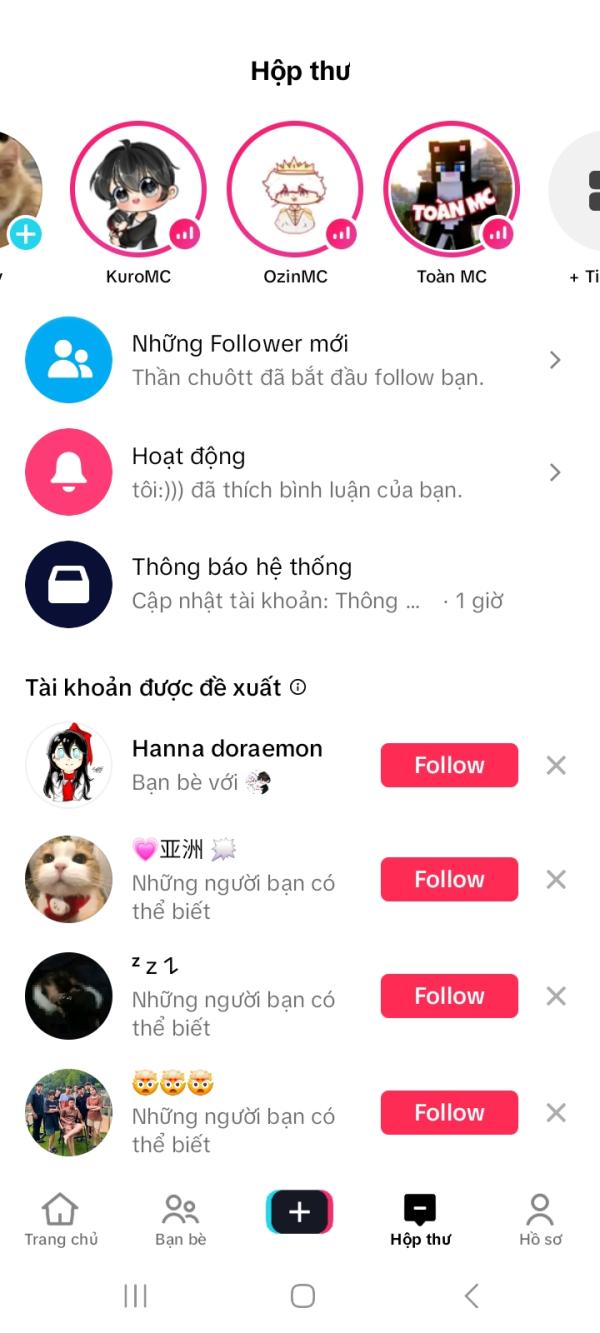
Task: Dismiss the Hanna doraemon suggestion
Action: click(x=556, y=765)
